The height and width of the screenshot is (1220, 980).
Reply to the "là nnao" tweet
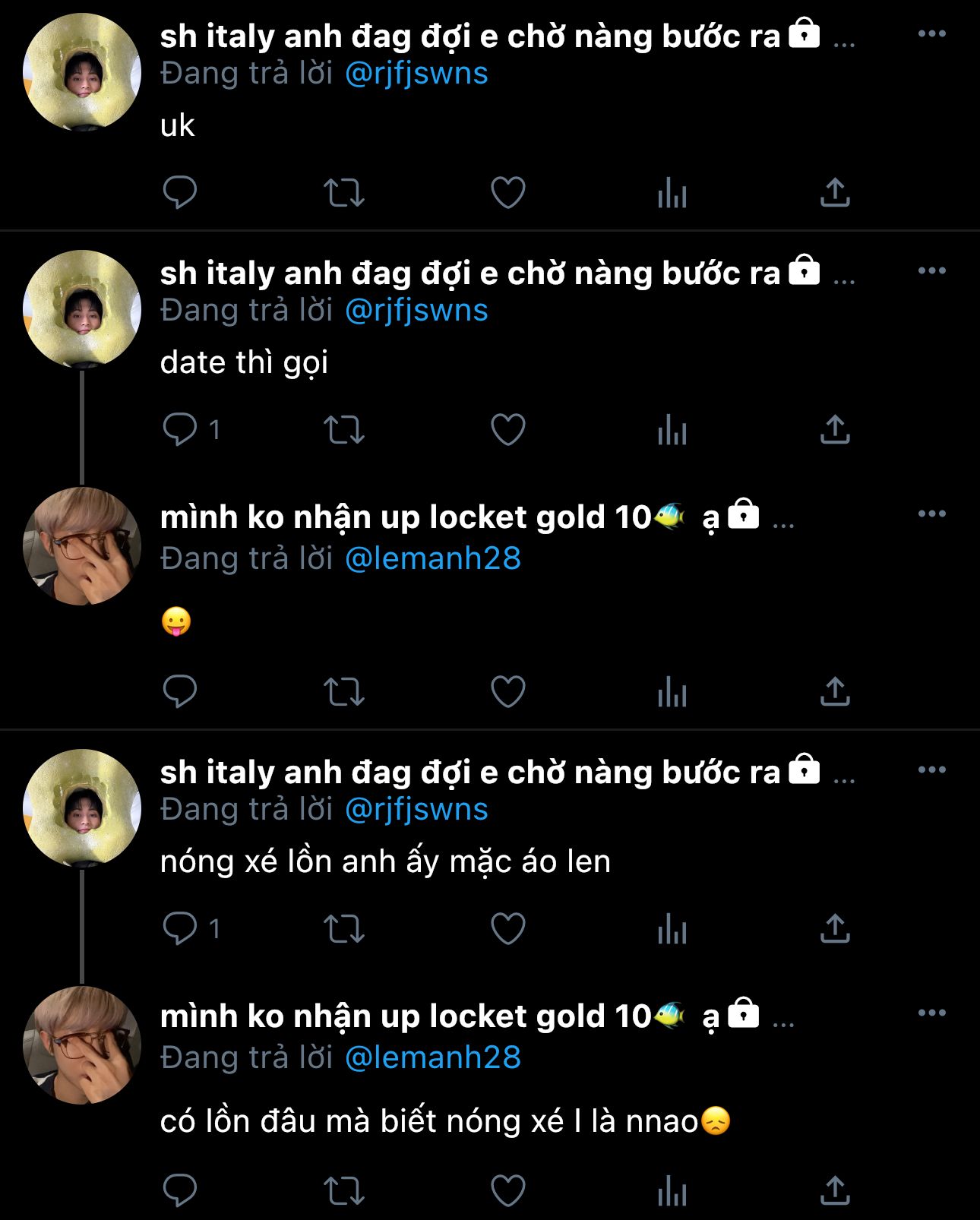tap(180, 1190)
